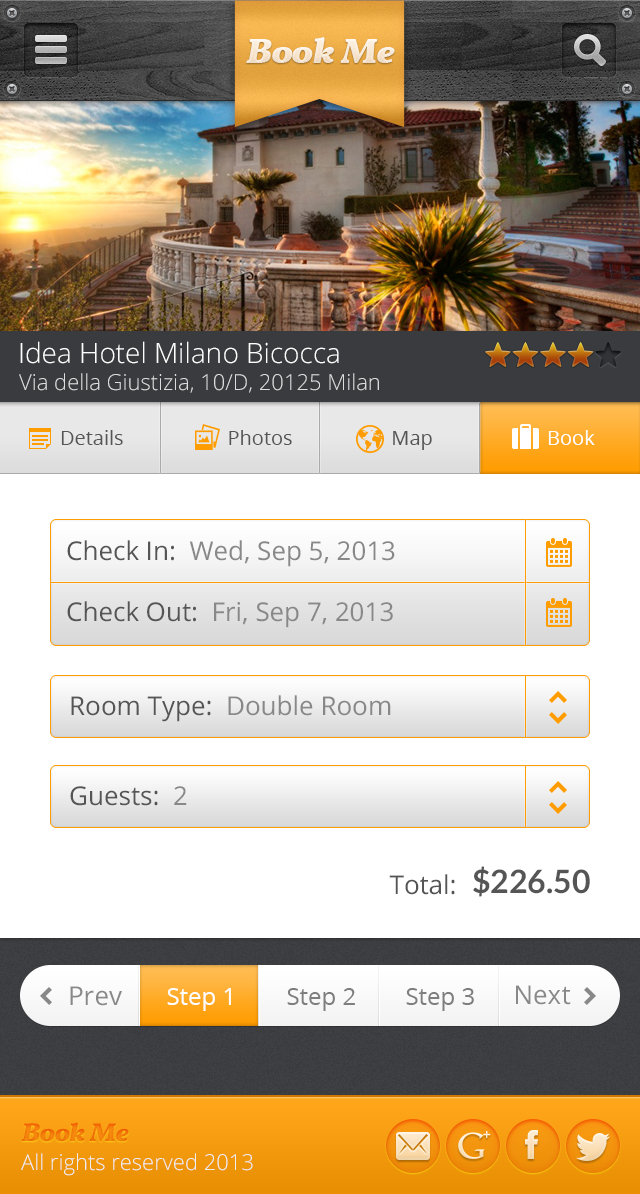Image resolution: width=640 pixels, height=1194 pixels.
Task: Open the Google+ link
Action: pos(472,1146)
